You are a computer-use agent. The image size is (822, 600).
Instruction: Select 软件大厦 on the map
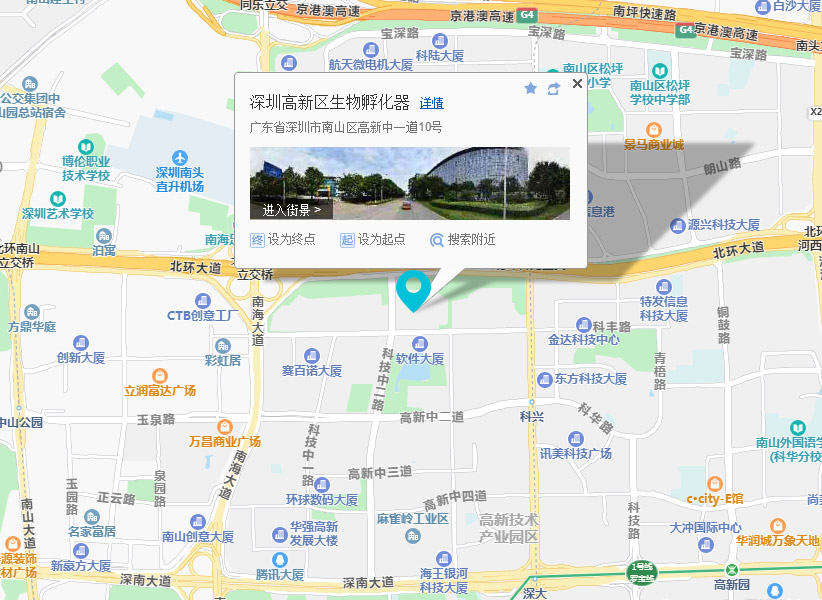tap(420, 358)
